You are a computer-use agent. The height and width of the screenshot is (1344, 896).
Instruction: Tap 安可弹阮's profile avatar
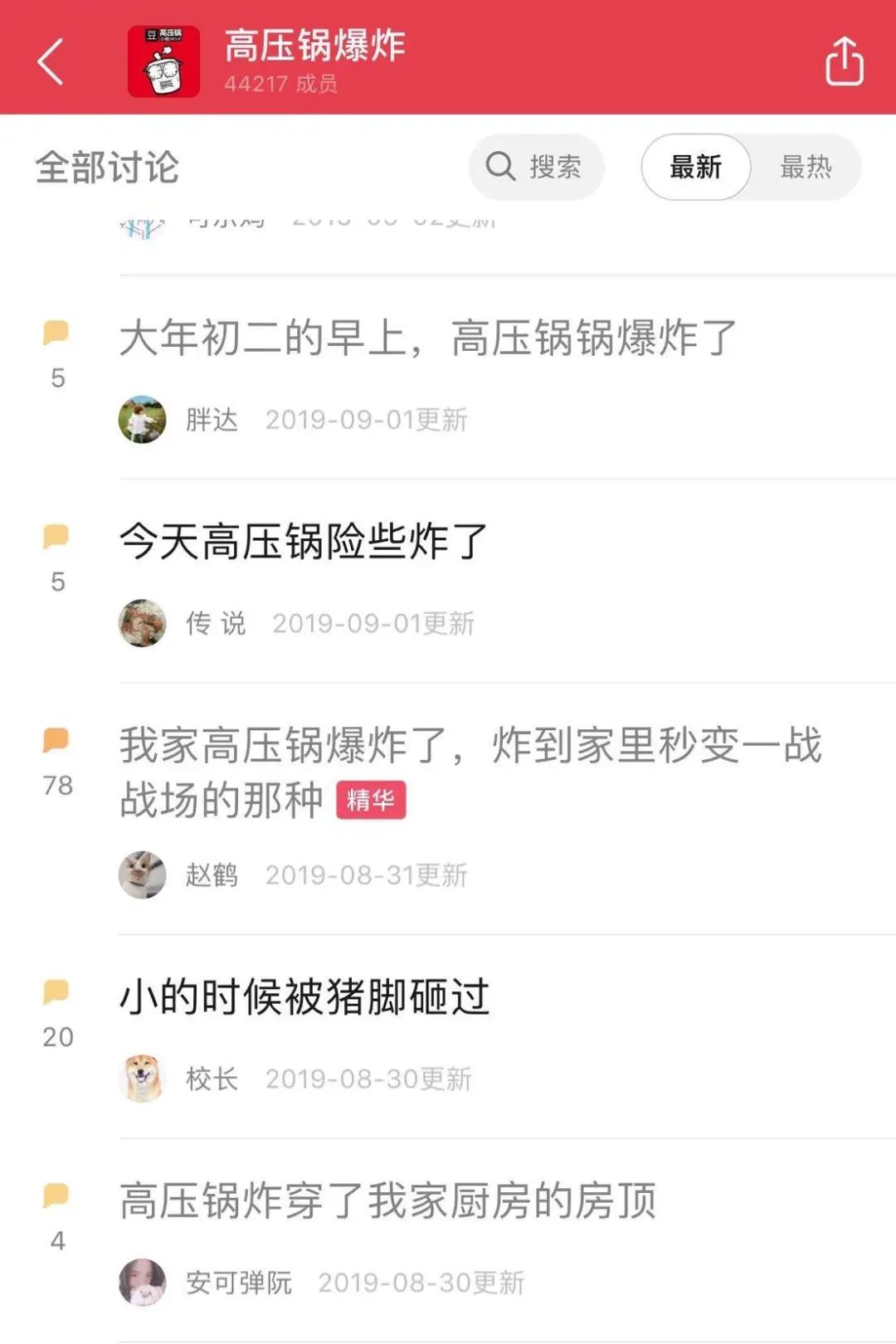tap(143, 1283)
